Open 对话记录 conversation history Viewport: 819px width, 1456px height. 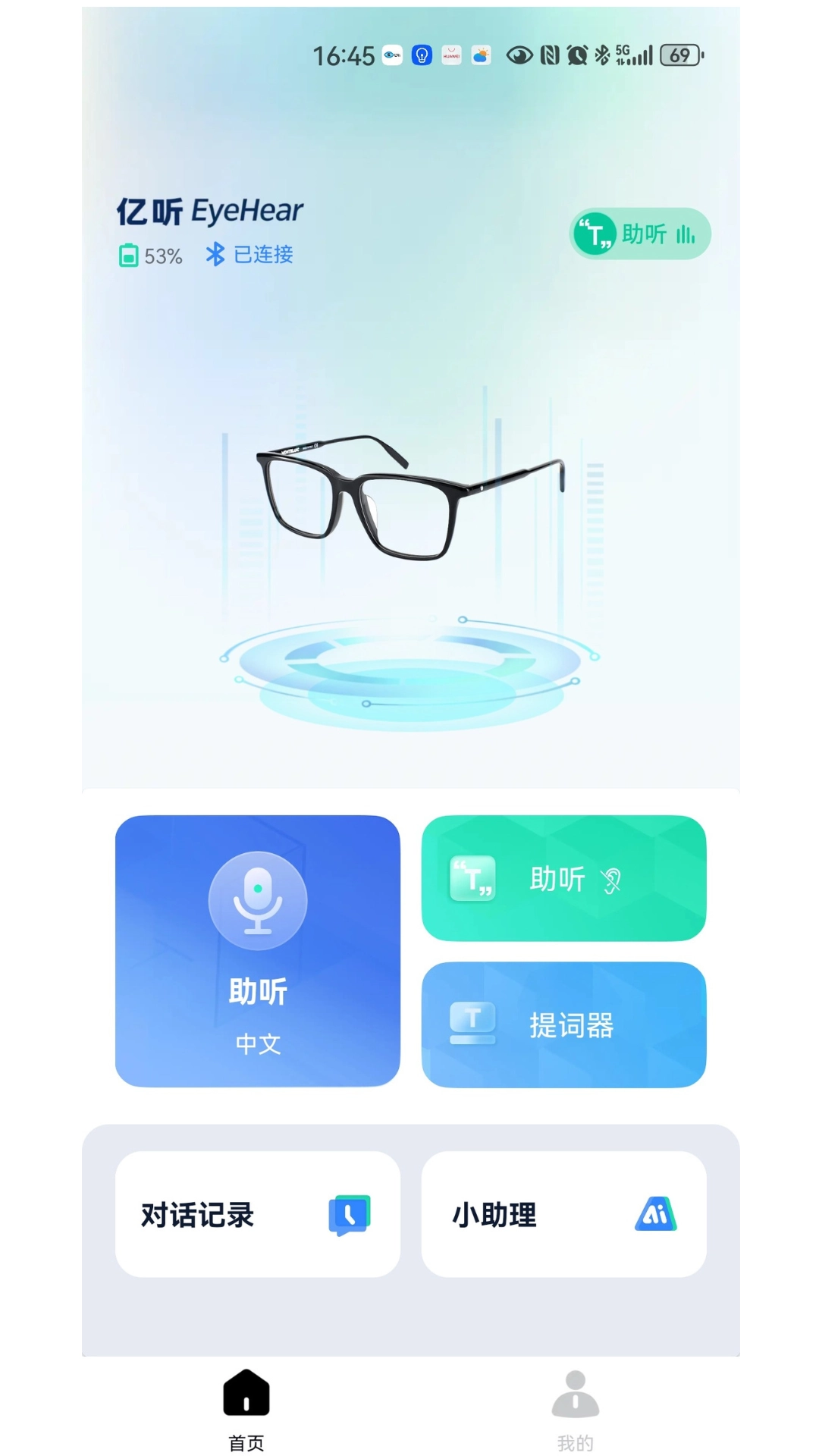(257, 1214)
